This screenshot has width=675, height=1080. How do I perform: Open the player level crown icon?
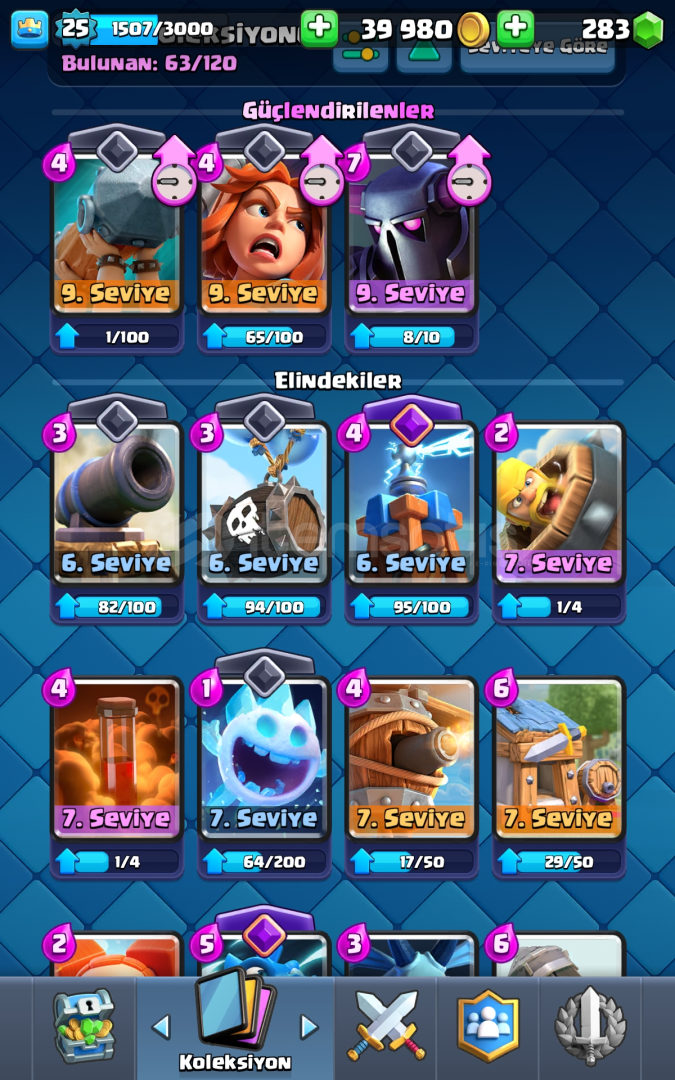(x=30, y=30)
